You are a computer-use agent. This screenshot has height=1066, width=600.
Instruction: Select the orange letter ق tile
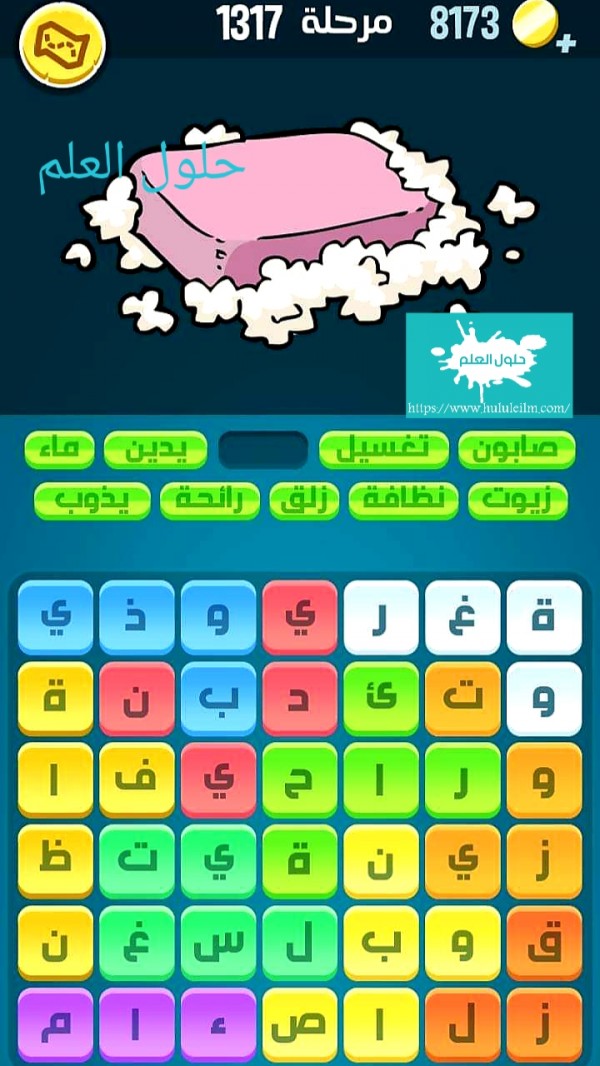click(x=544, y=942)
